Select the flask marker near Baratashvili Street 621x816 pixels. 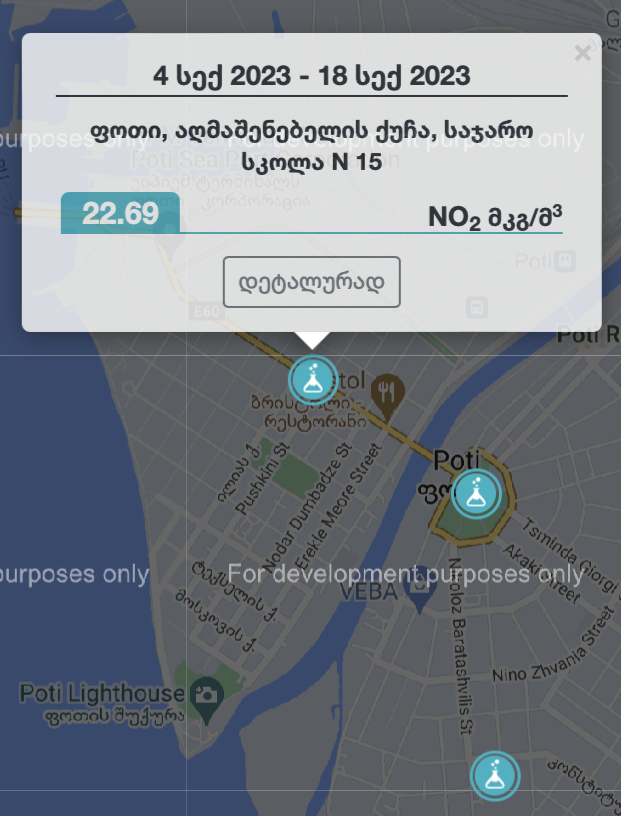click(x=494, y=775)
